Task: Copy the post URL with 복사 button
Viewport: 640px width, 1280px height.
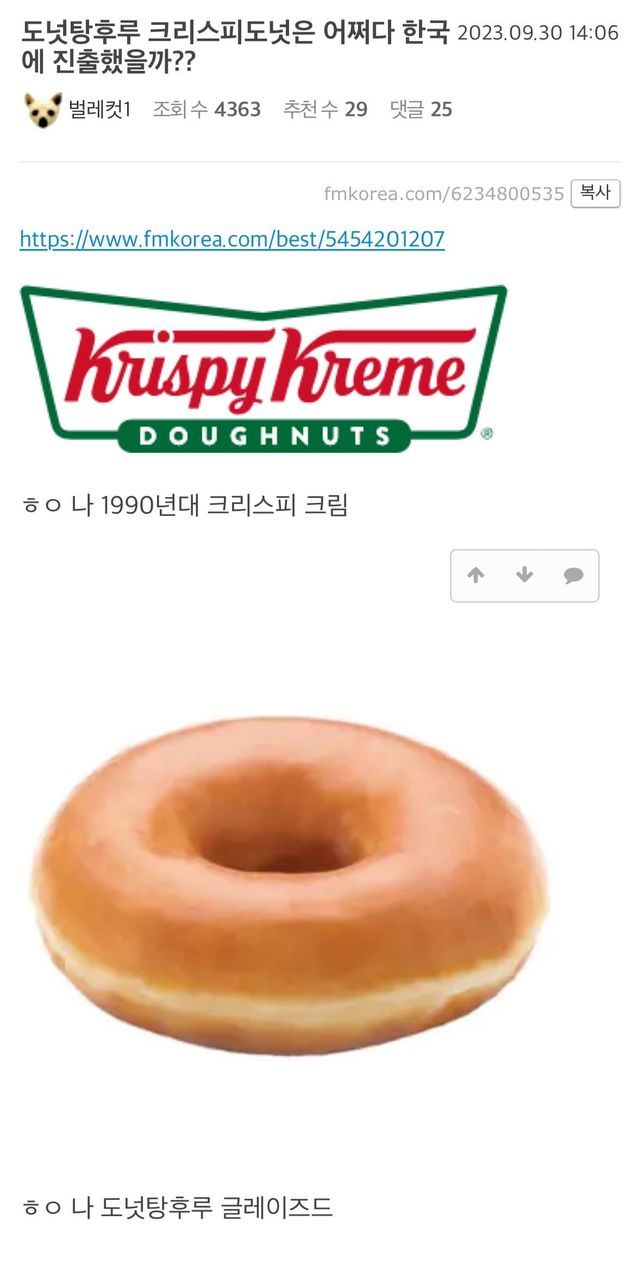Action: tap(595, 193)
